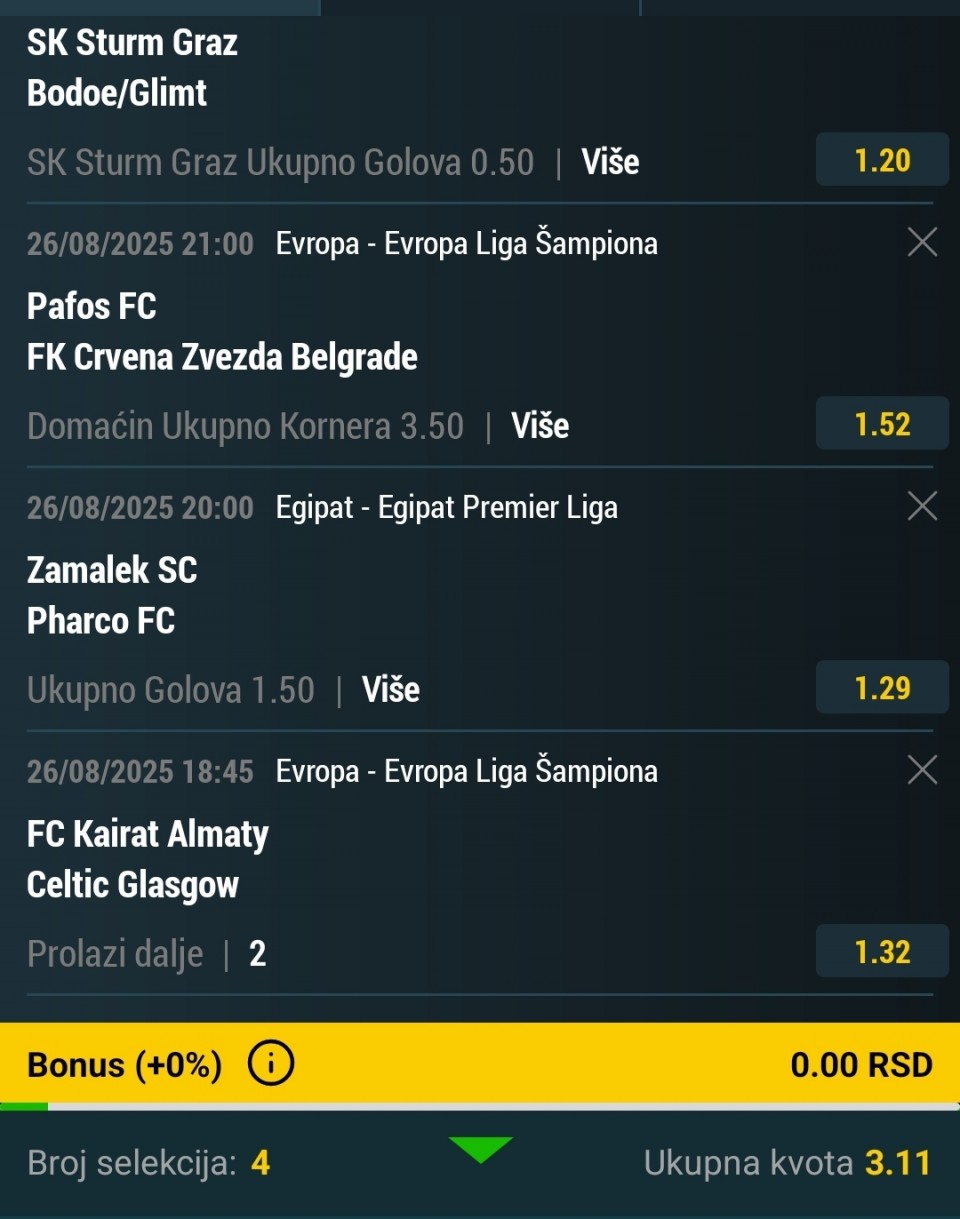Remove the Kairat Almaty vs Celtic Glasgow selection
The height and width of the screenshot is (1219, 960).
[x=921, y=770]
